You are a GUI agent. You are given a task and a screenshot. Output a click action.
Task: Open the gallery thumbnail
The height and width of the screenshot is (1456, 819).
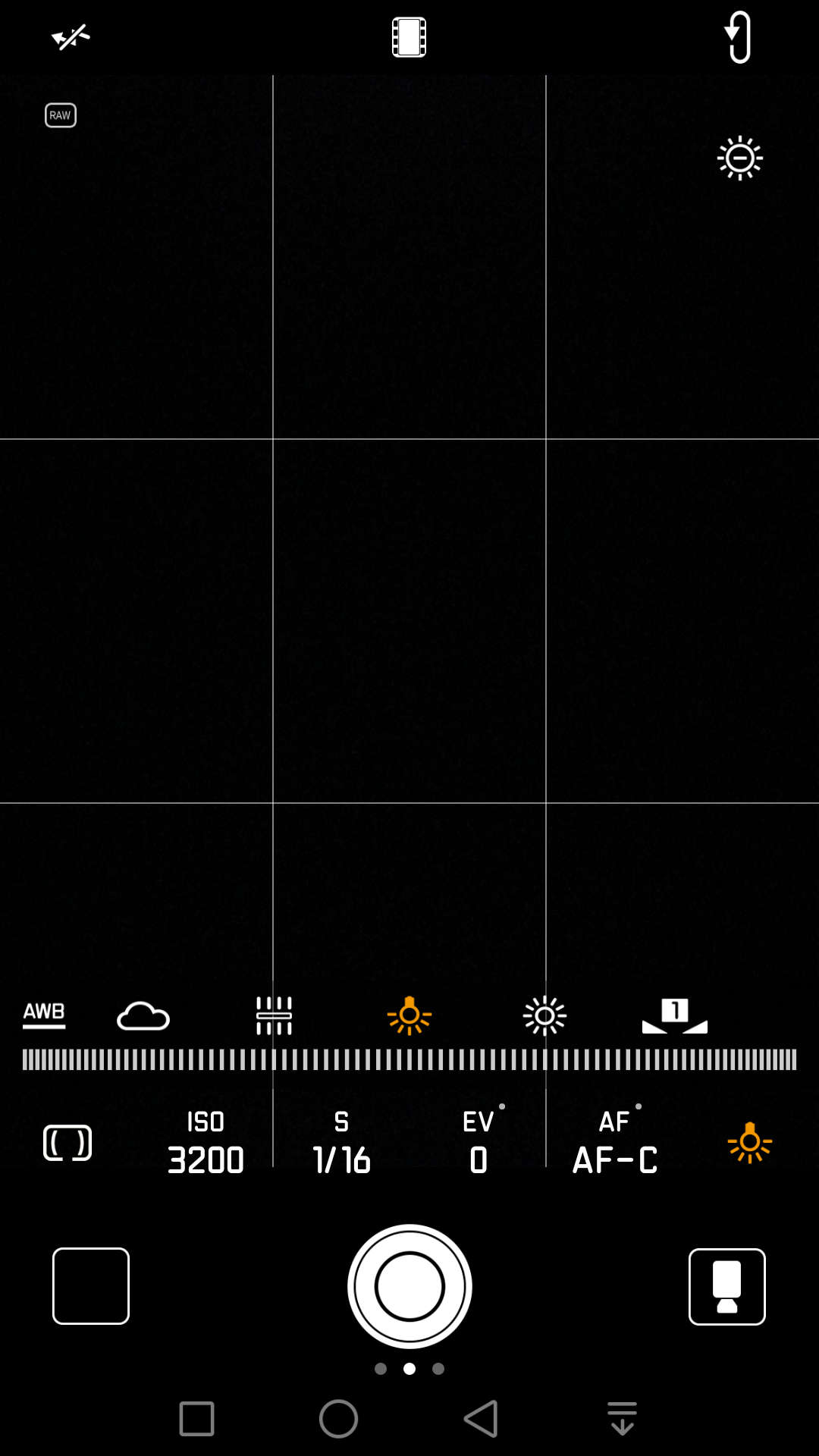(x=91, y=1286)
